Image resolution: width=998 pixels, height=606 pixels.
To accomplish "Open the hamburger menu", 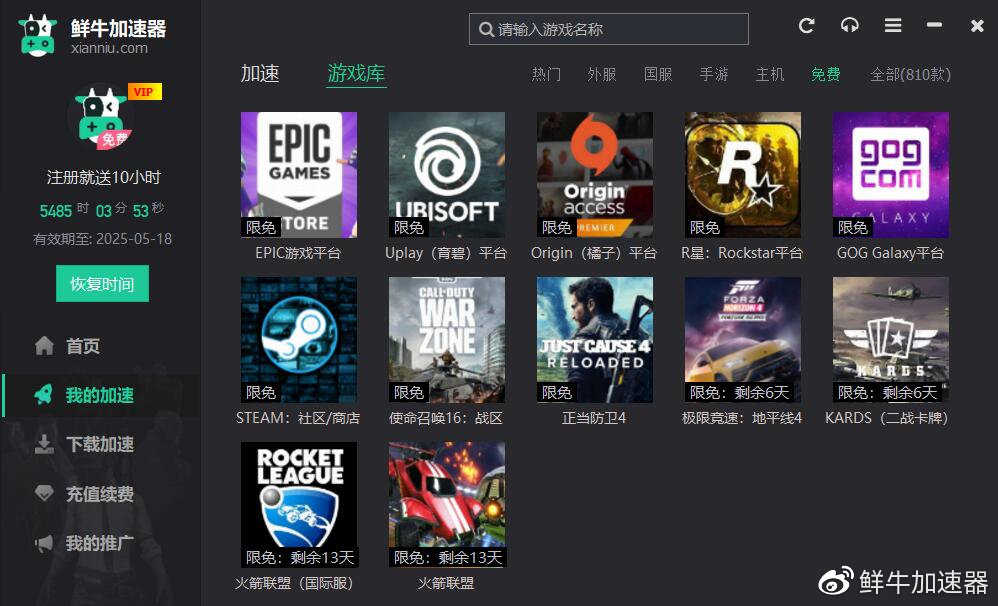I will click(x=893, y=26).
